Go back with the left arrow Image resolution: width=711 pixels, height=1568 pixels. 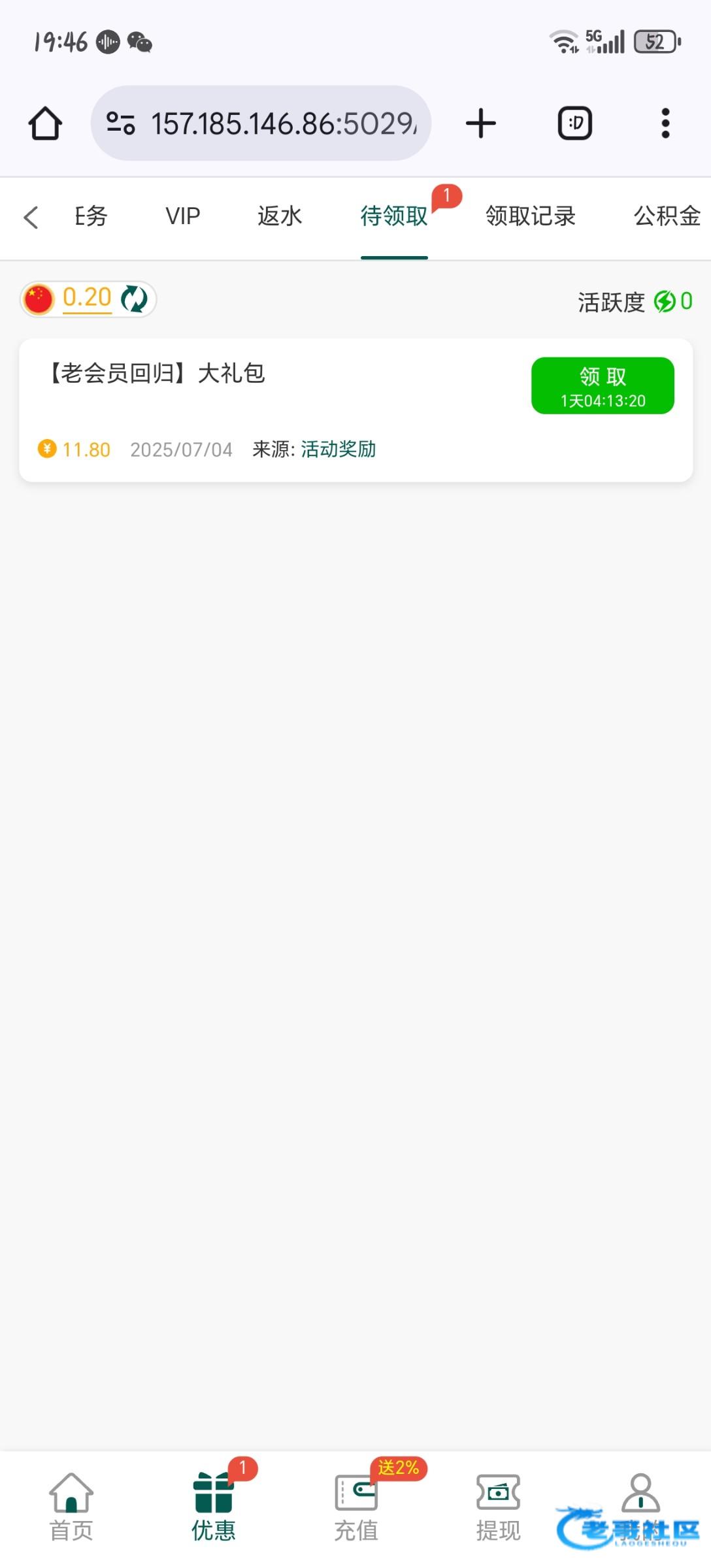tap(31, 218)
